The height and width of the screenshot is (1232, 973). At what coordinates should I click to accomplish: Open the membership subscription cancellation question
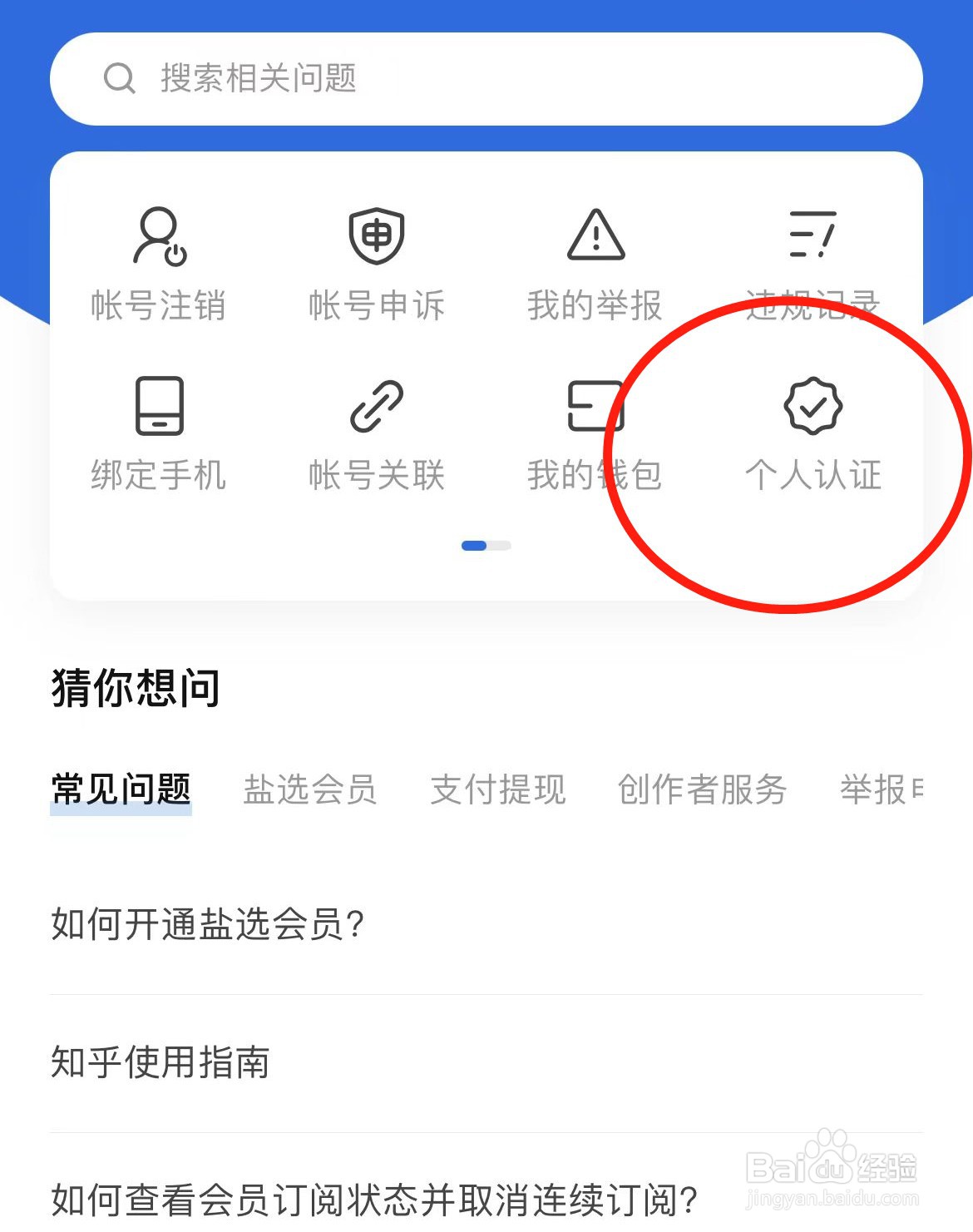374,1196
